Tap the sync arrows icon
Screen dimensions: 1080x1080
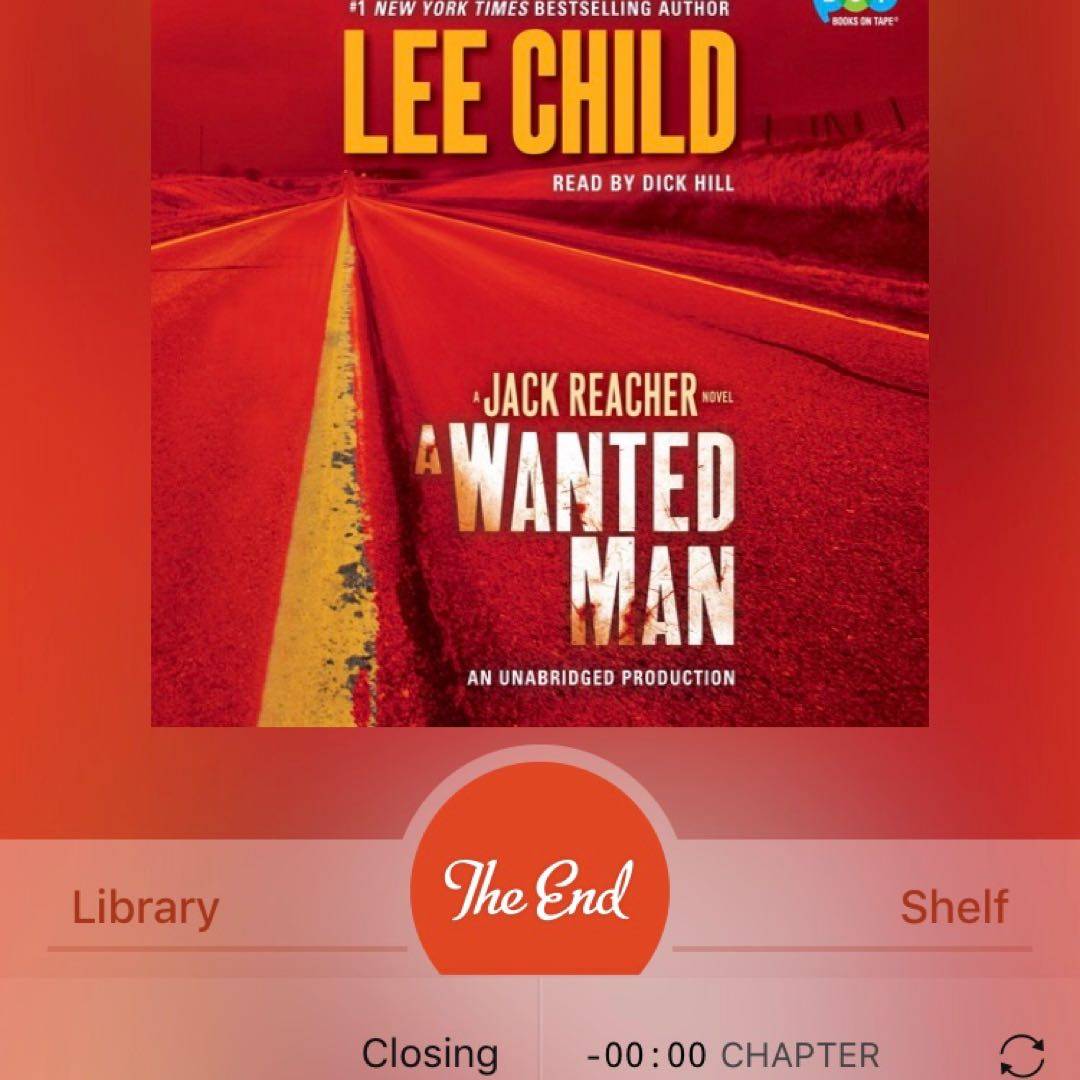coord(1022,1055)
